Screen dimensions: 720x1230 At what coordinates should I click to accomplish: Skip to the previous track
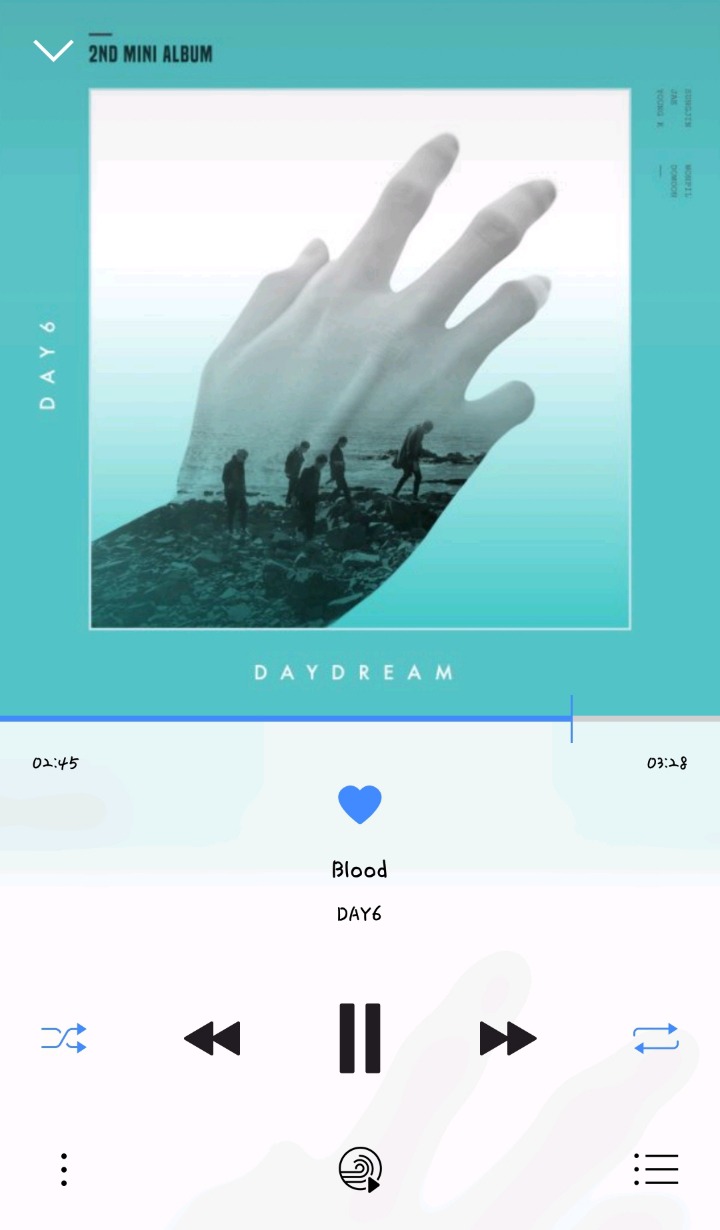coord(212,1038)
